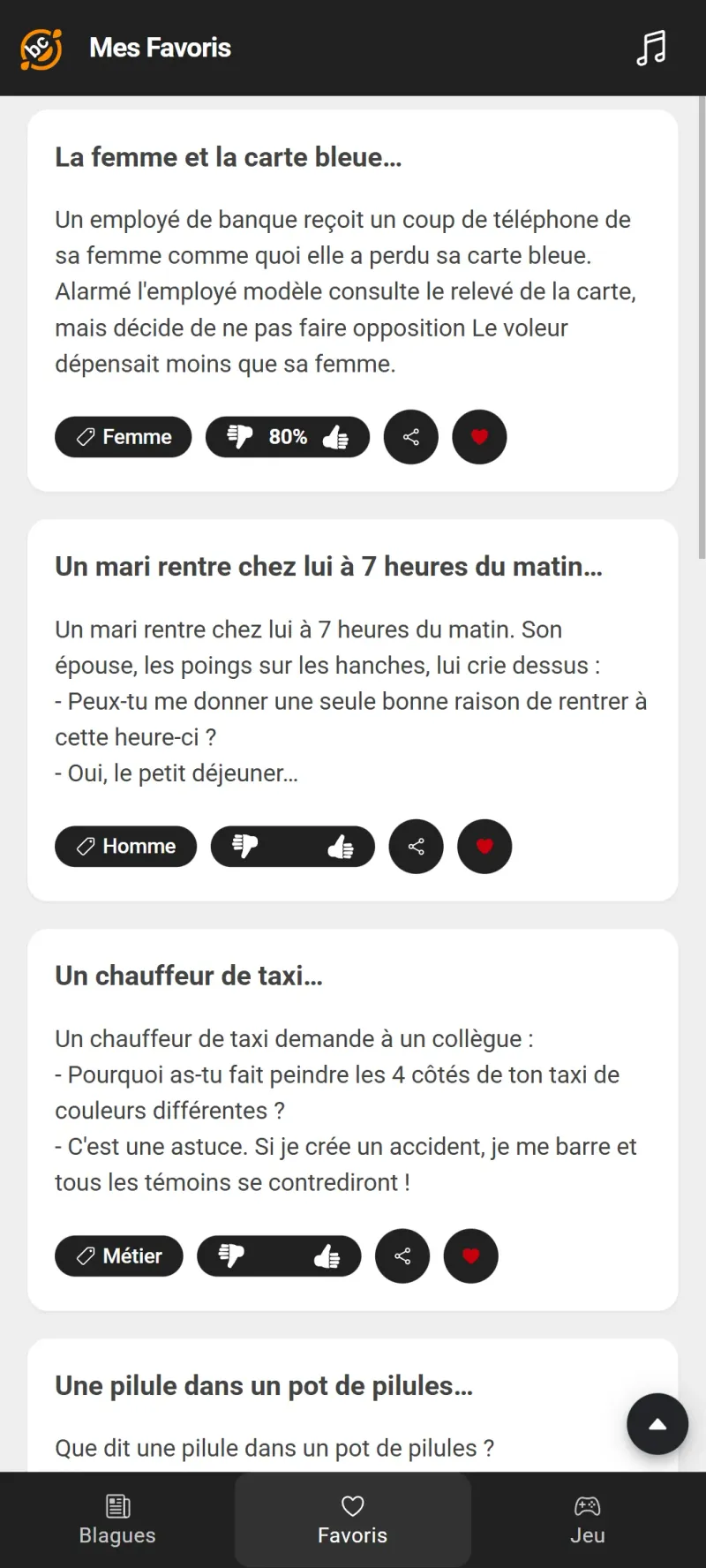Image resolution: width=706 pixels, height=1568 pixels.
Task: Give a thumbs up to the husband joke
Action: pos(342,846)
